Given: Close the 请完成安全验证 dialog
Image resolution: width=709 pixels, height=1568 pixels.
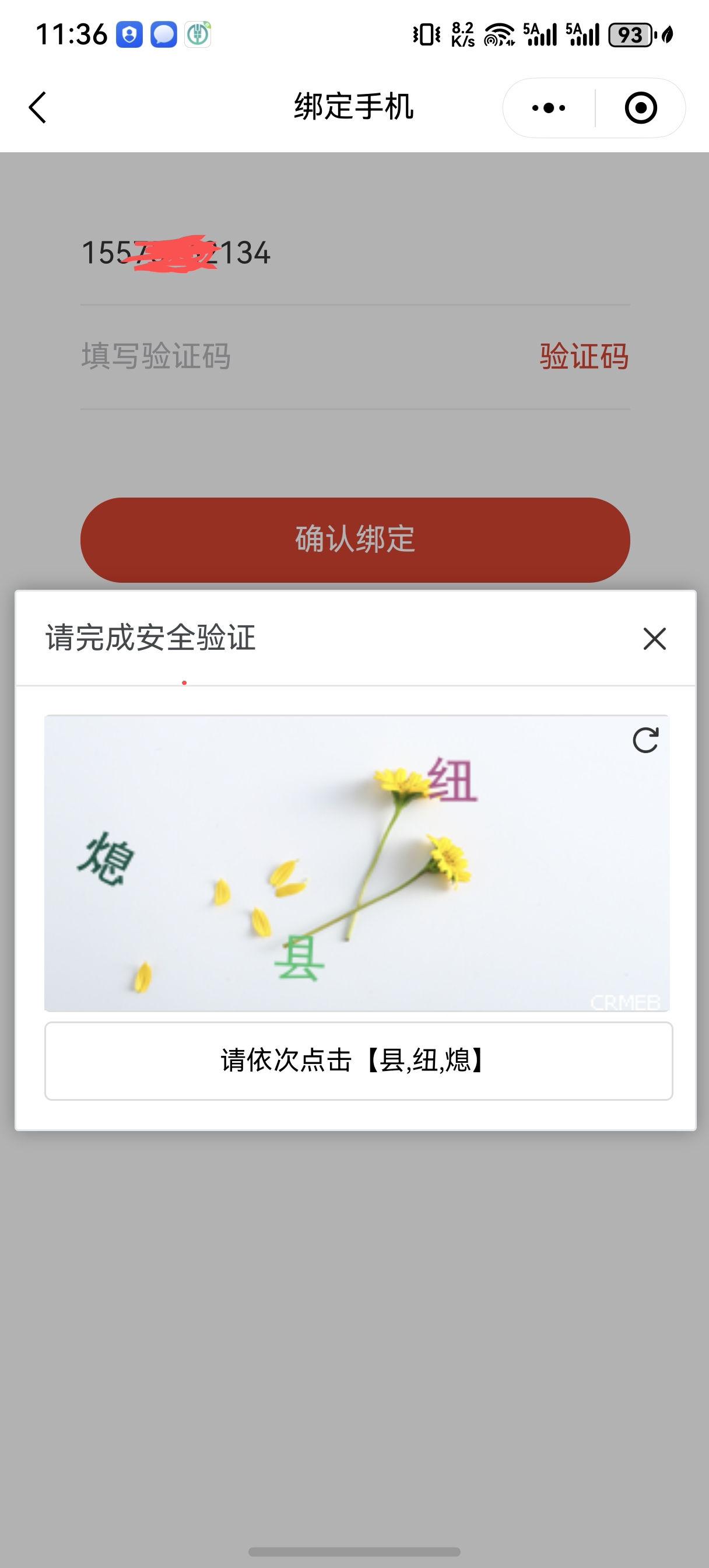Looking at the screenshot, I should tap(654, 639).
